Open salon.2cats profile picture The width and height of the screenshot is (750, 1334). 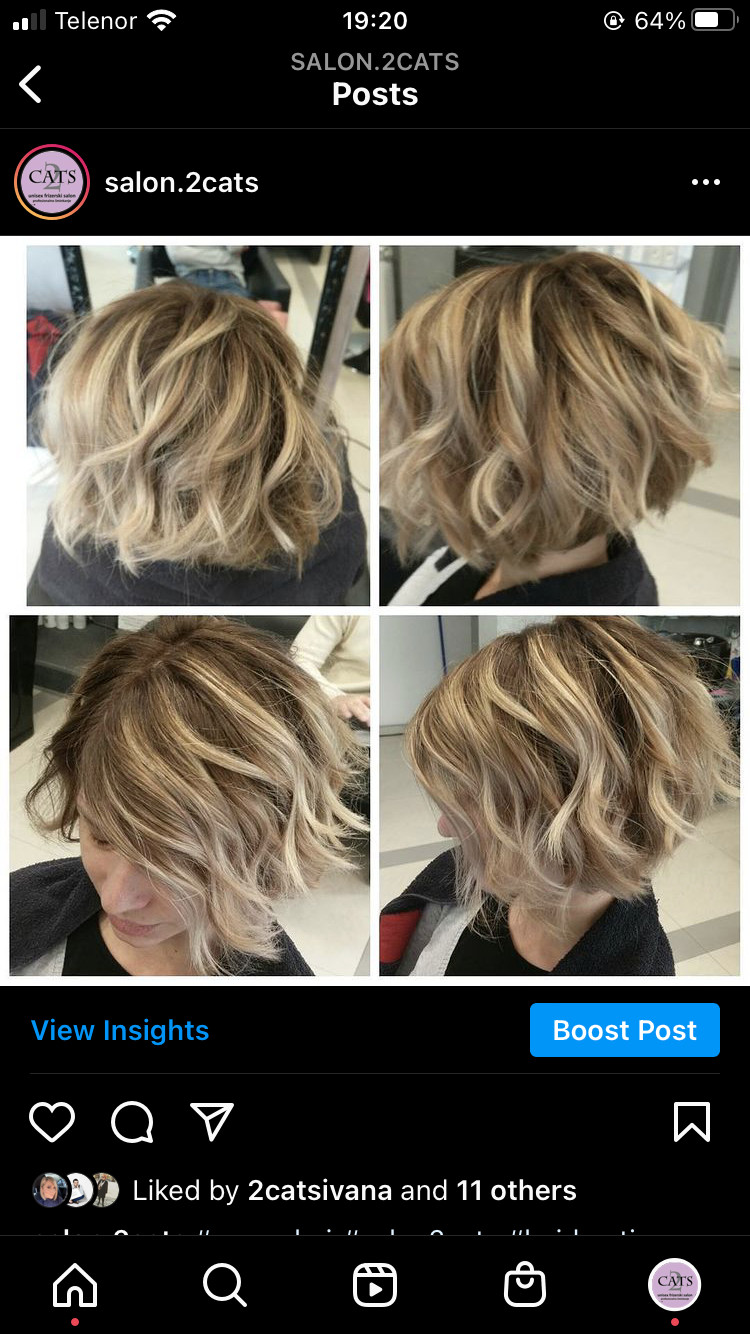coord(52,182)
